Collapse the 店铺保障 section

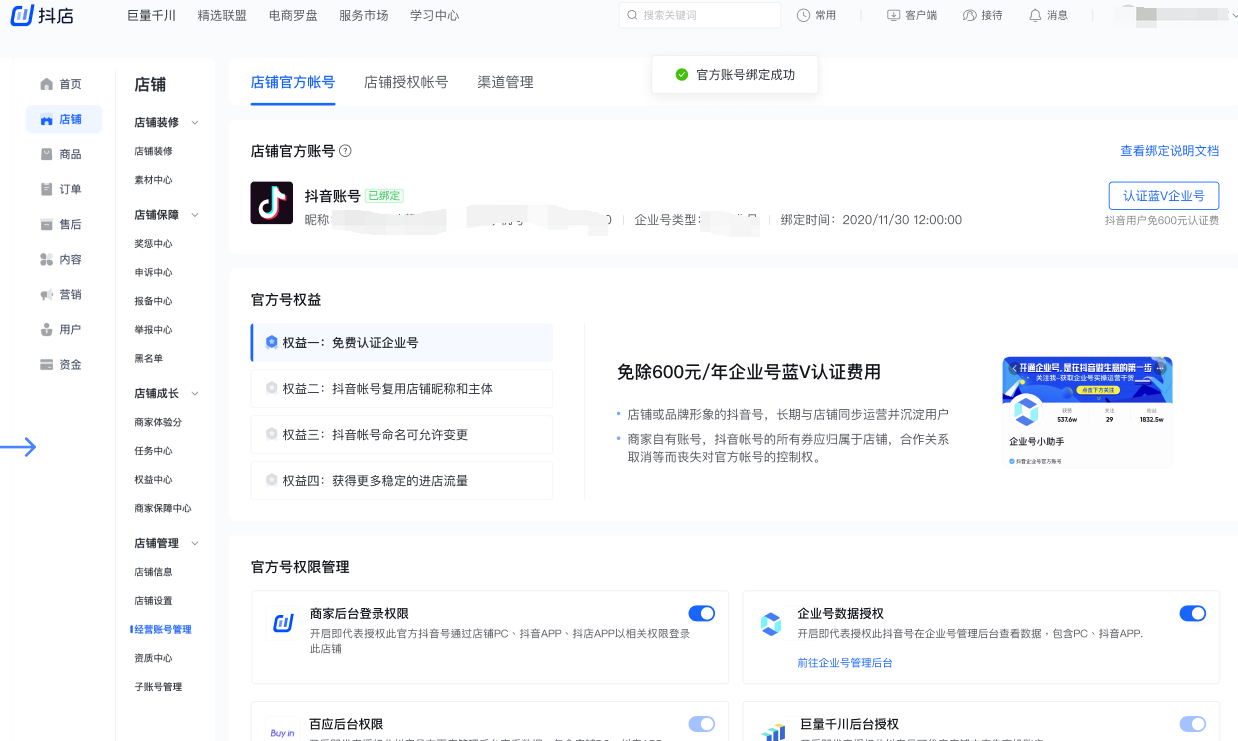[x=195, y=215]
